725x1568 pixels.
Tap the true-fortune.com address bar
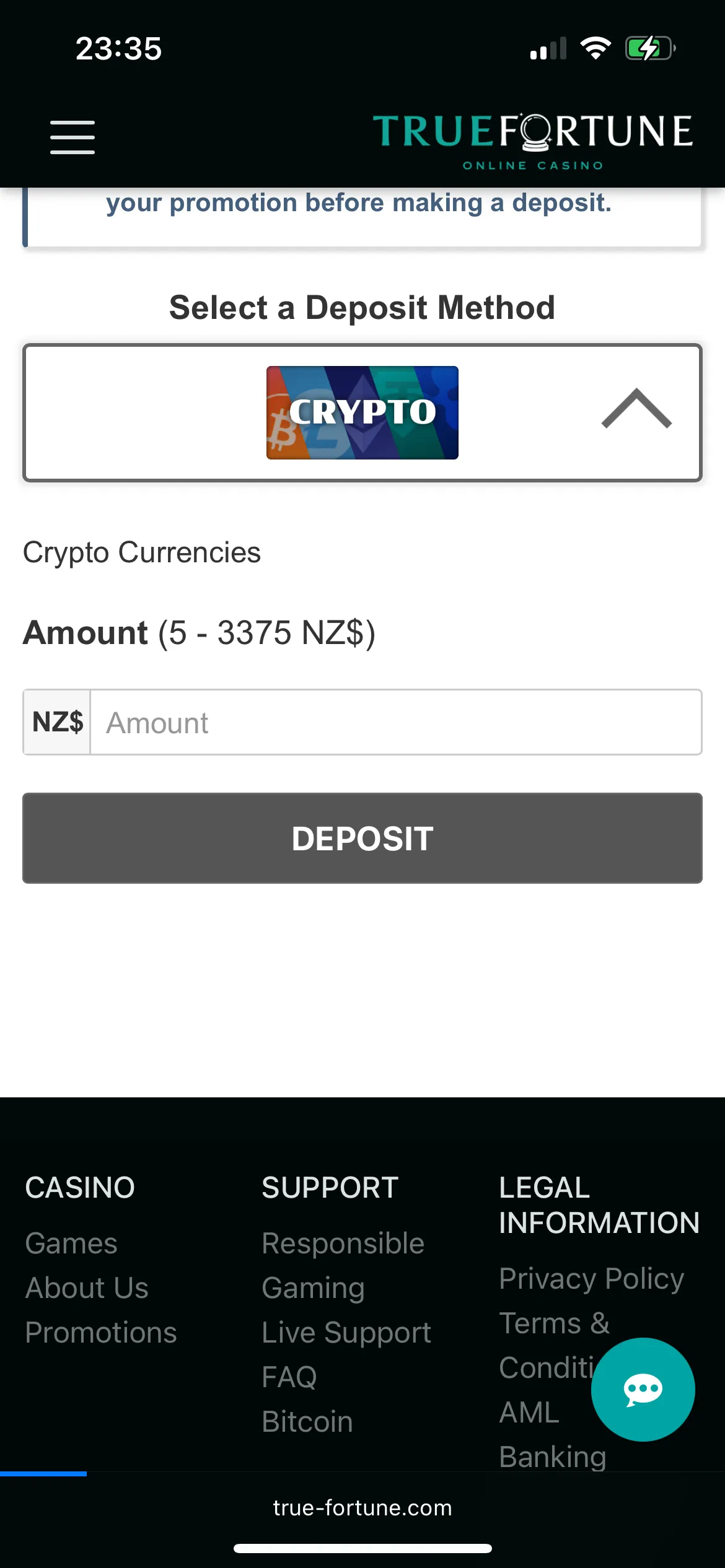[x=362, y=1508]
